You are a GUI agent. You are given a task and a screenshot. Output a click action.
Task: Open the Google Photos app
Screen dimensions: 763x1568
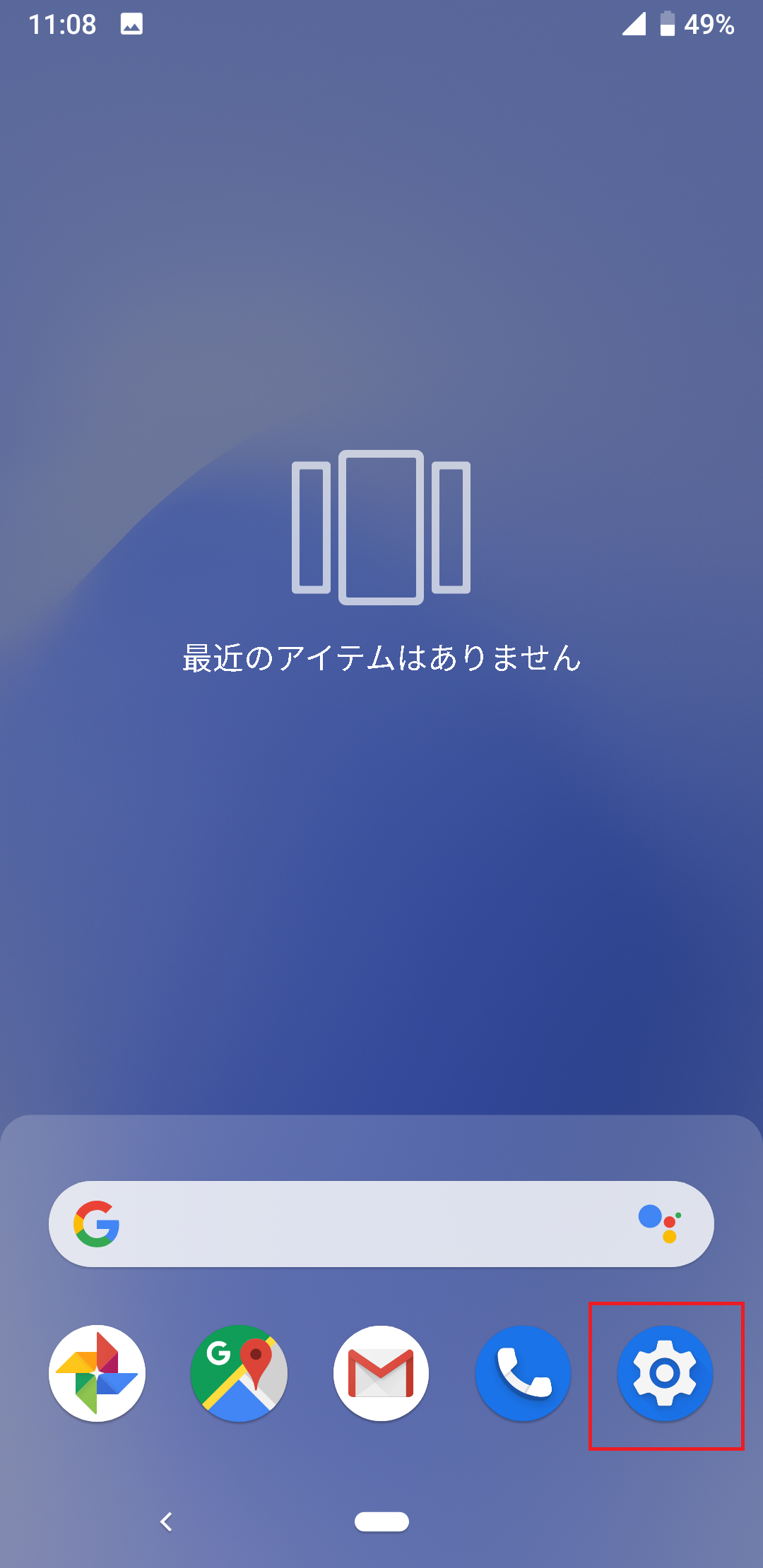pyautogui.click(x=97, y=1372)
